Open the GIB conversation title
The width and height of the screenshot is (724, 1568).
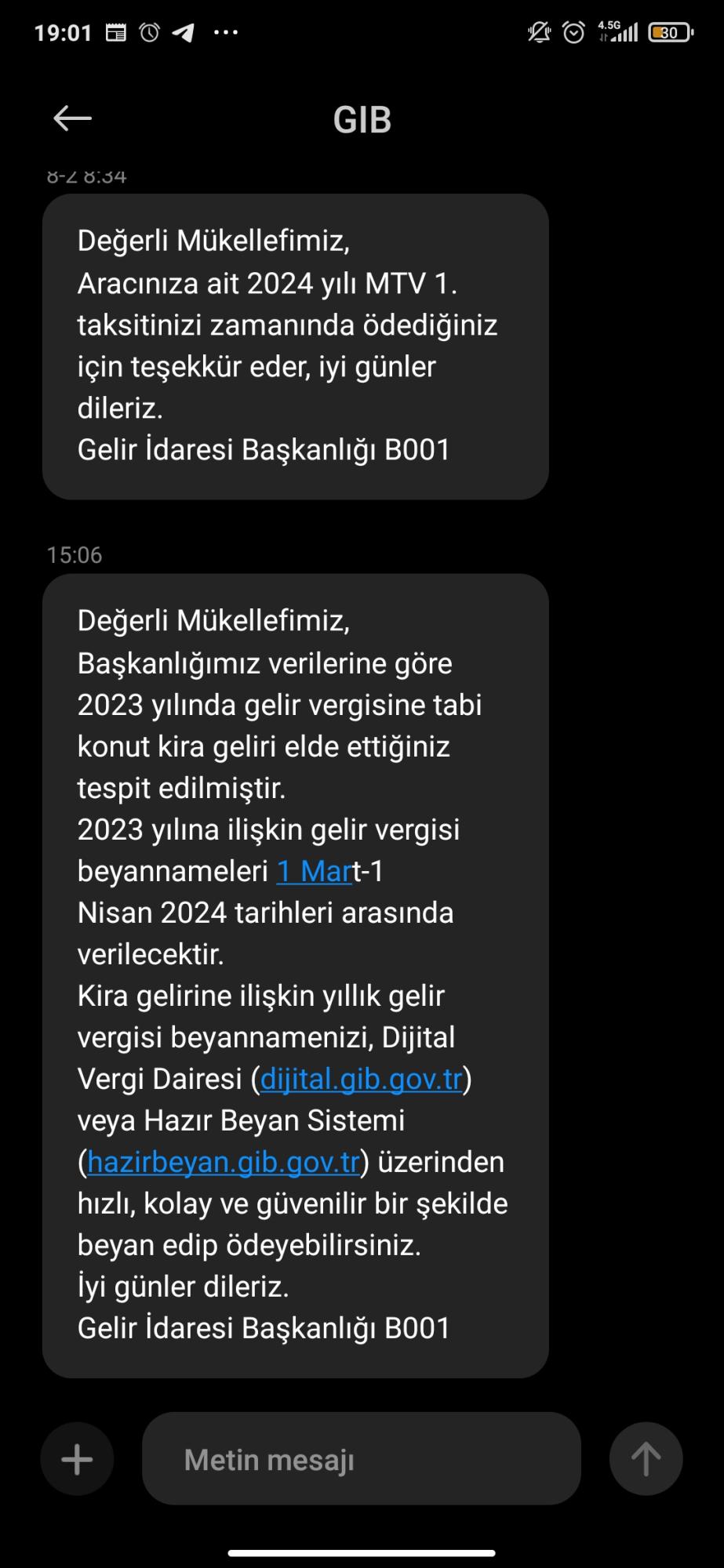[362, 119]
